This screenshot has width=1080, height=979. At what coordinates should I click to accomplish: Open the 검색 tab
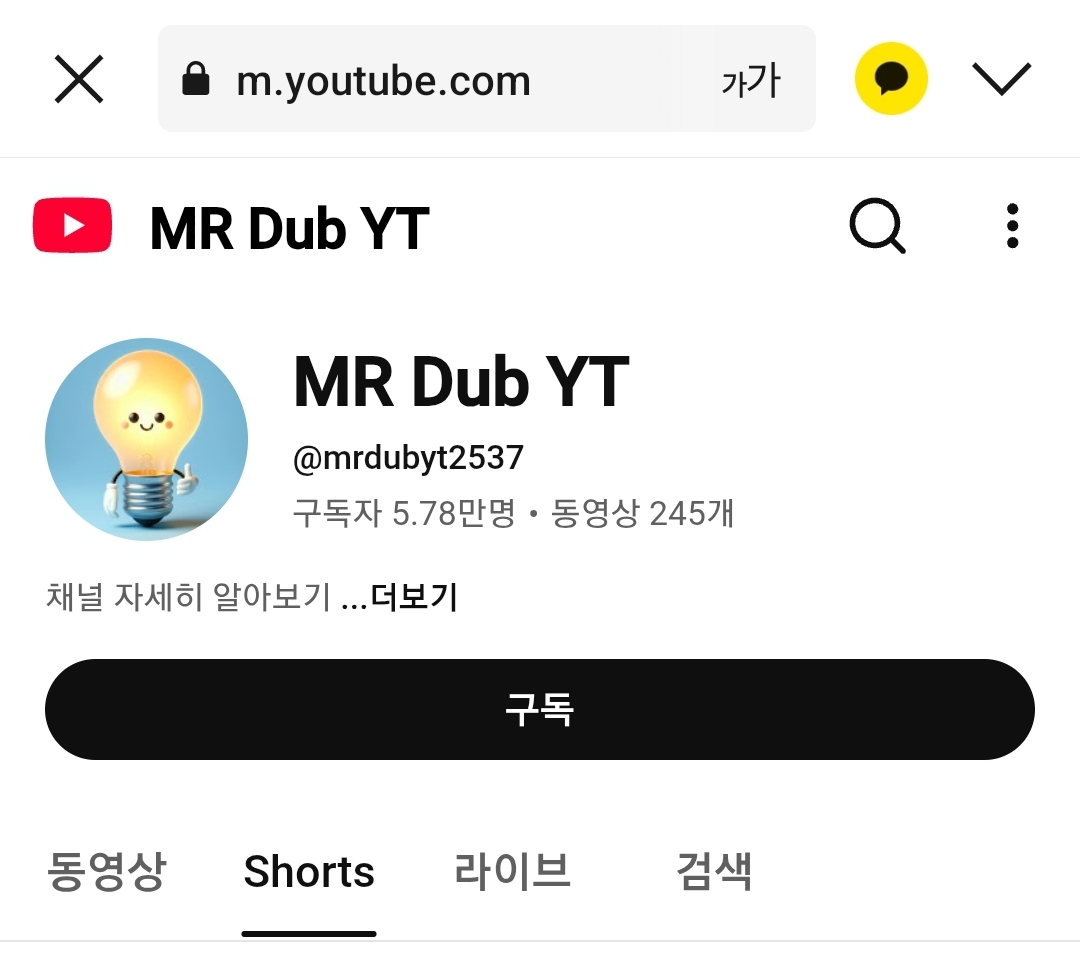tap(714, 872)
